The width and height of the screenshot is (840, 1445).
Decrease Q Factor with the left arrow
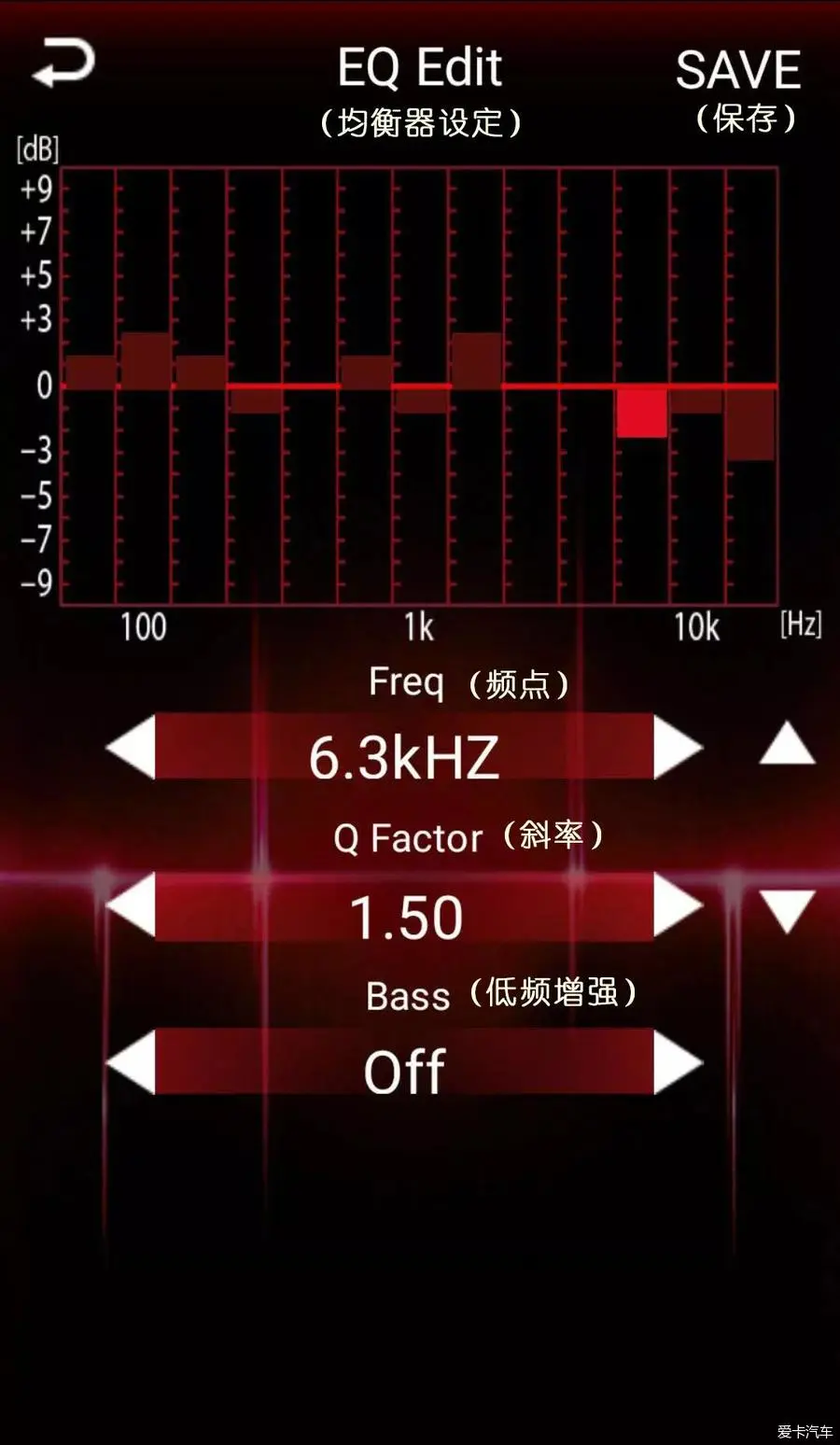[x=131, y=905]
